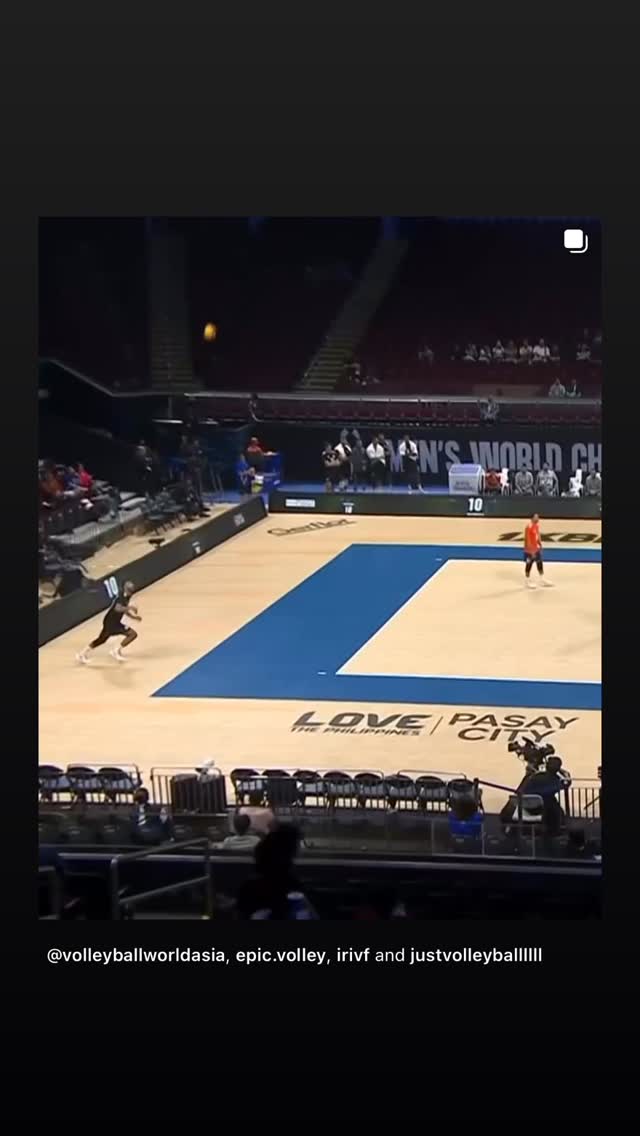Open the @volleyballworldasia mention
This screenshot has height=1136, width=640.
point(136,956)
